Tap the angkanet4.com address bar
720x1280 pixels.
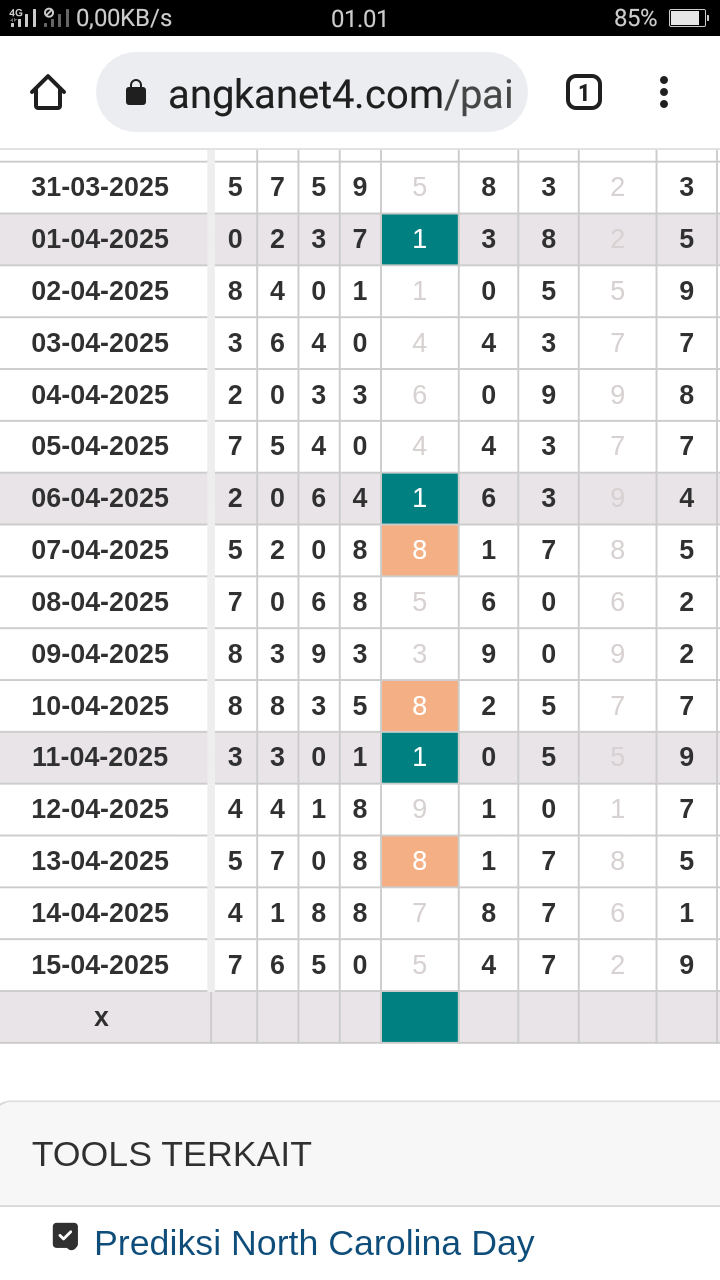click(312, 92)
